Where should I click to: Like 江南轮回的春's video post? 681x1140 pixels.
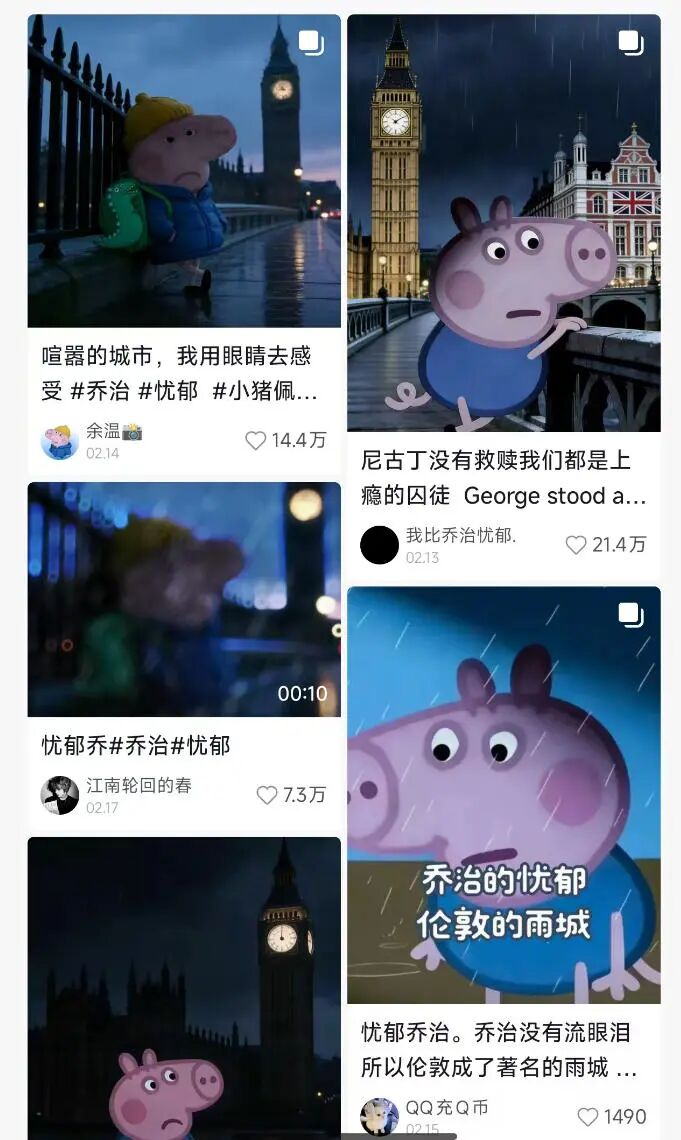267,795
